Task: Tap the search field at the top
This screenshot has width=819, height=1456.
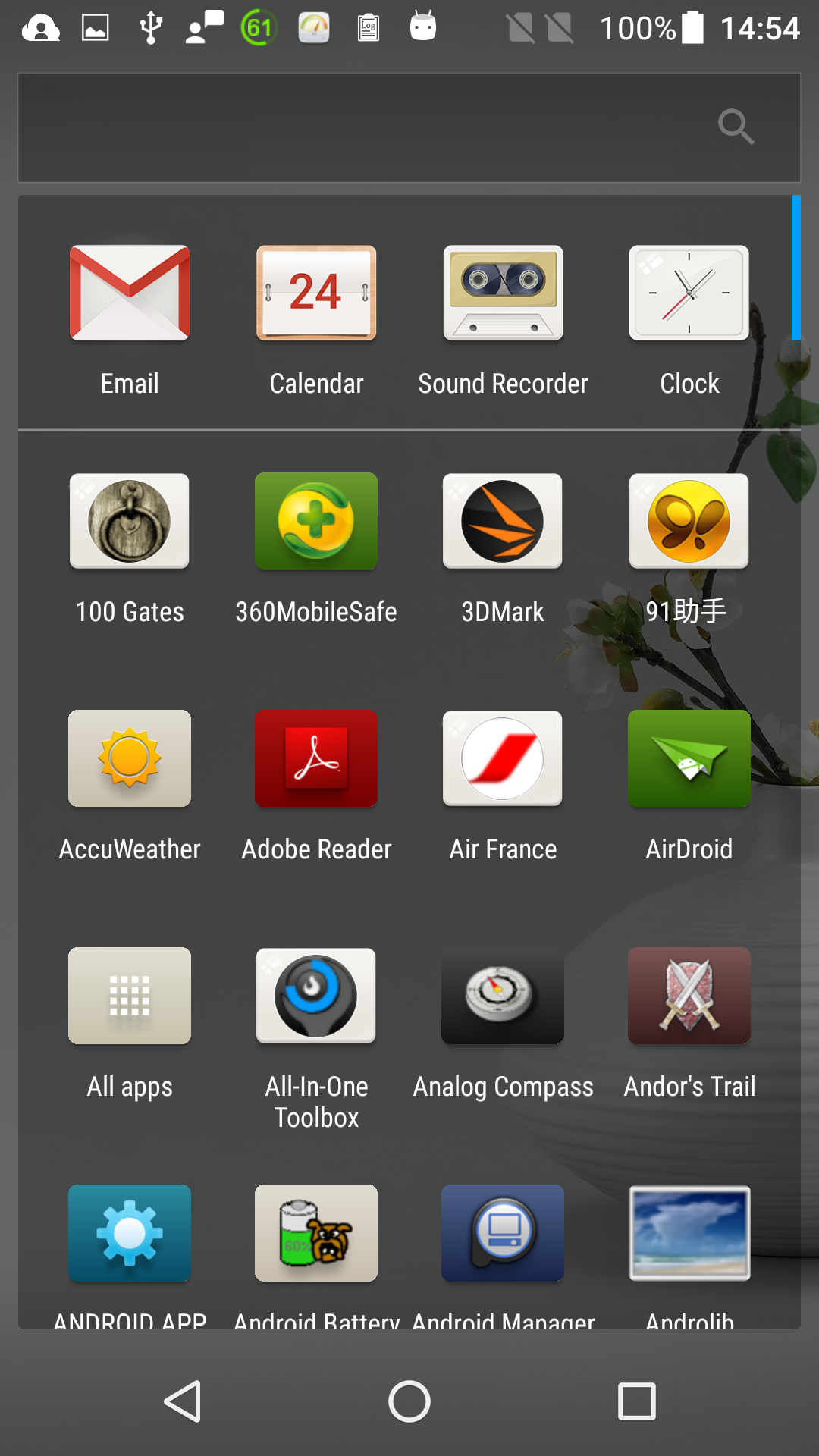Action: (x=364, y=127)
